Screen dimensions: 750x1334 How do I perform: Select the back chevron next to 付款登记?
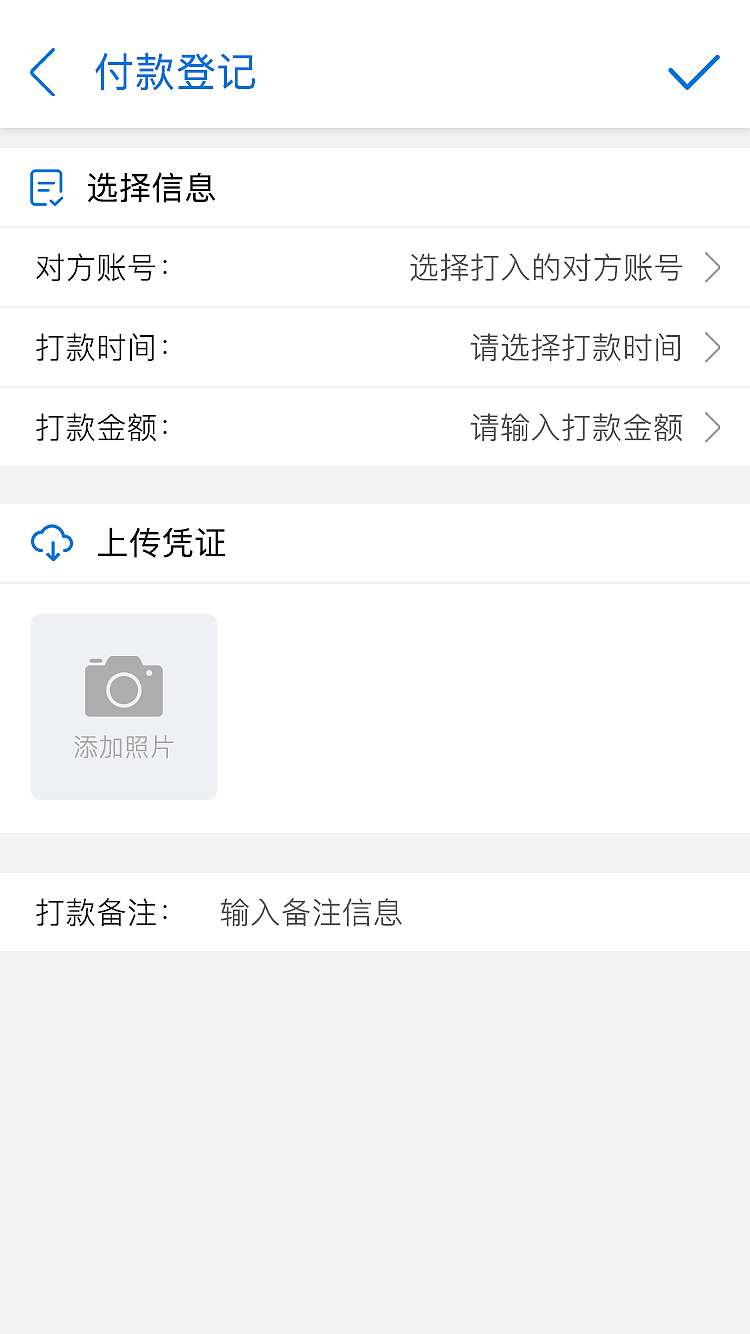click(42, 72)
